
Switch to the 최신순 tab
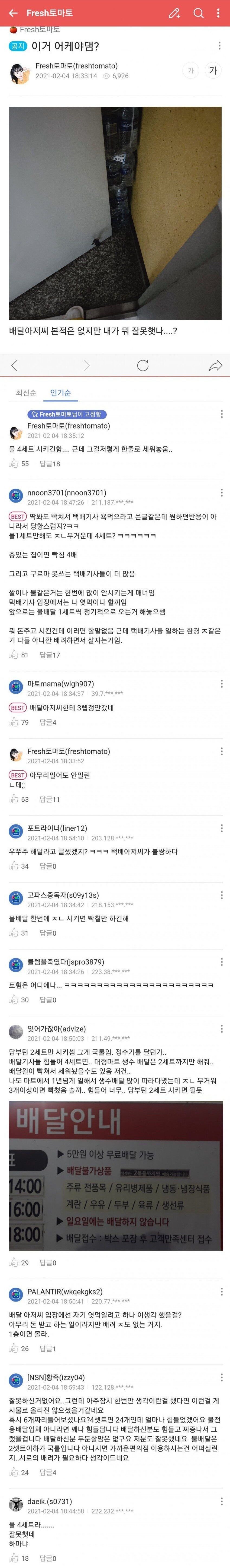pyautogui.click(x=26, y=393)
